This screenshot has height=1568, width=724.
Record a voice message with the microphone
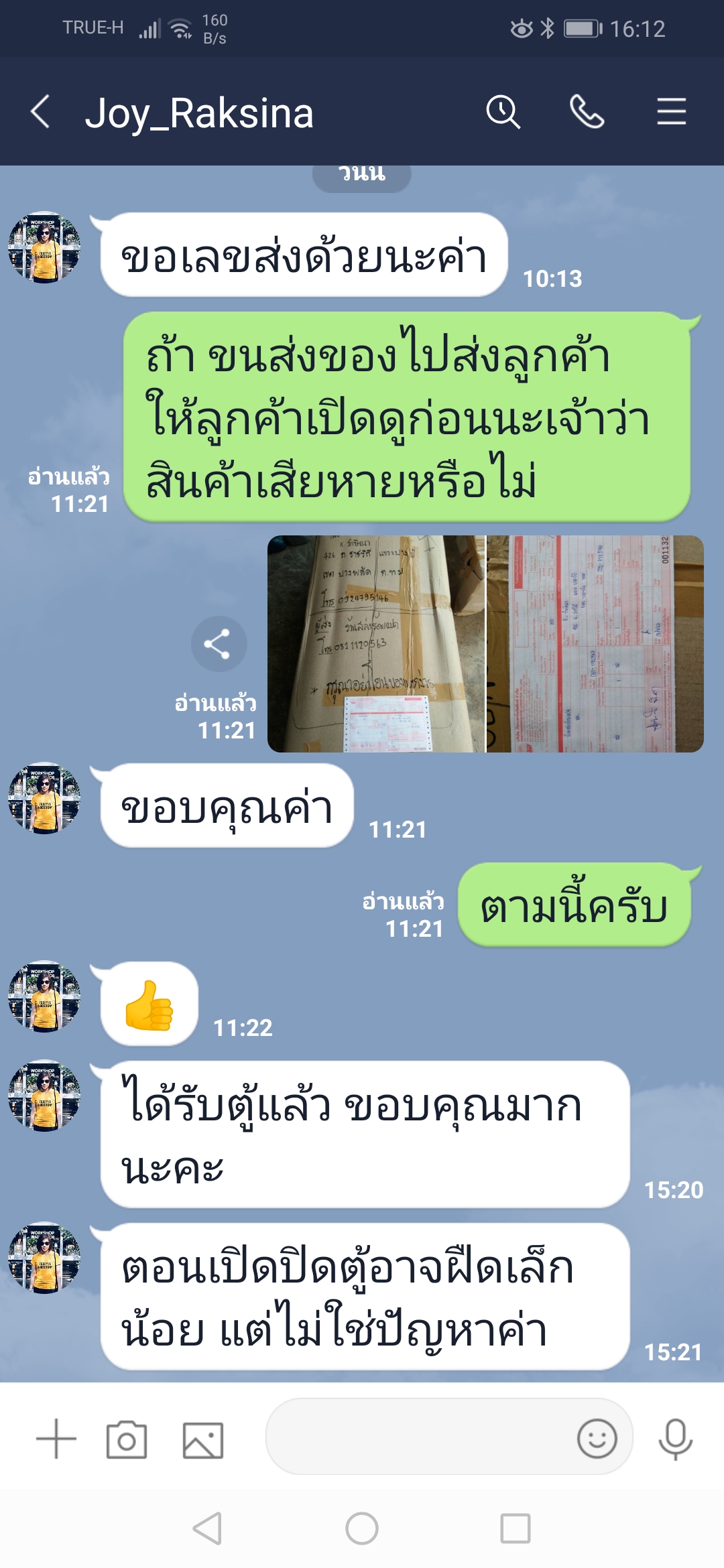[x=675, y=1439]
